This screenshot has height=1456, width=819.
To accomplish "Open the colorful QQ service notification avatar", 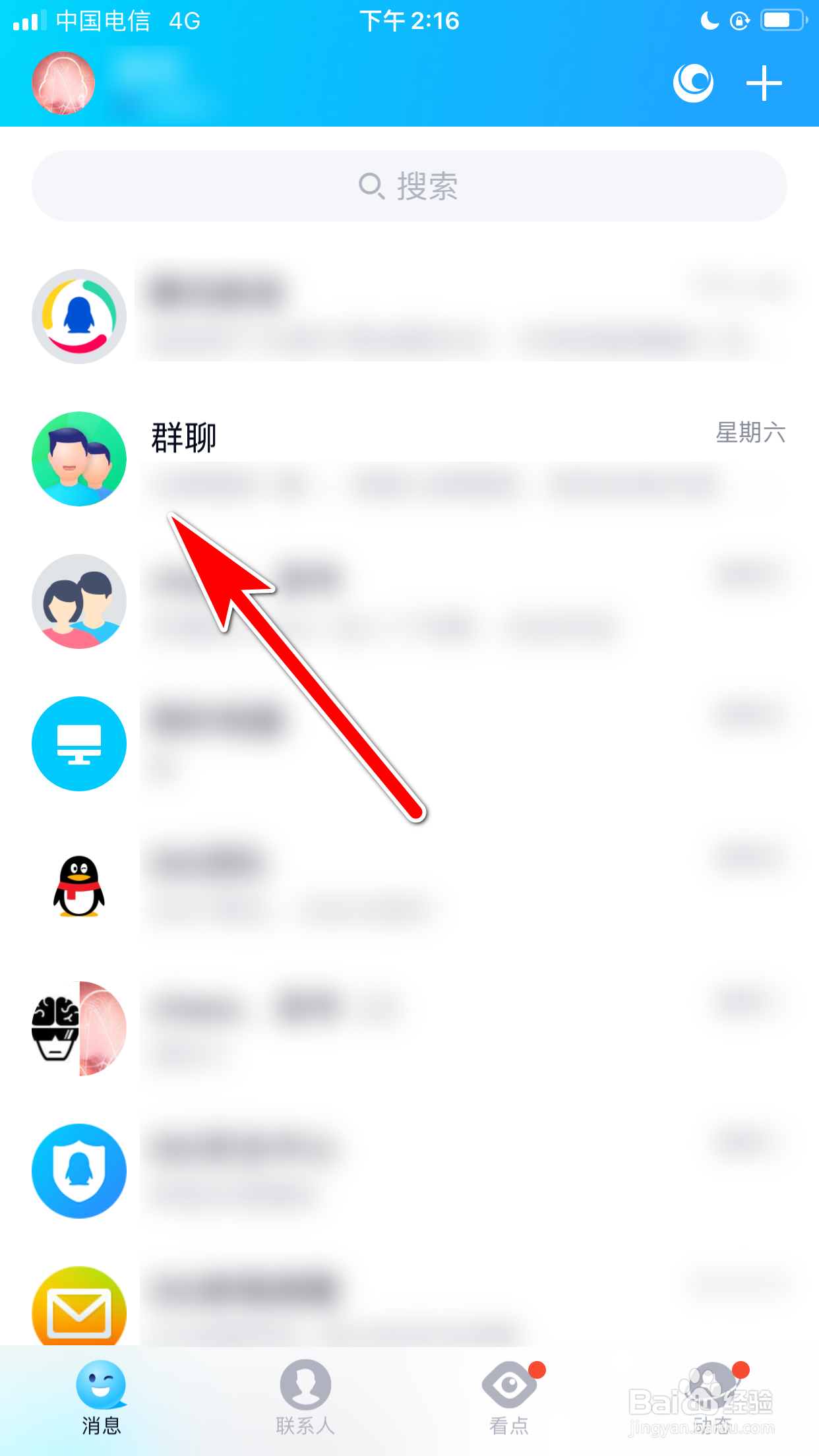I will tap(78, 316).
